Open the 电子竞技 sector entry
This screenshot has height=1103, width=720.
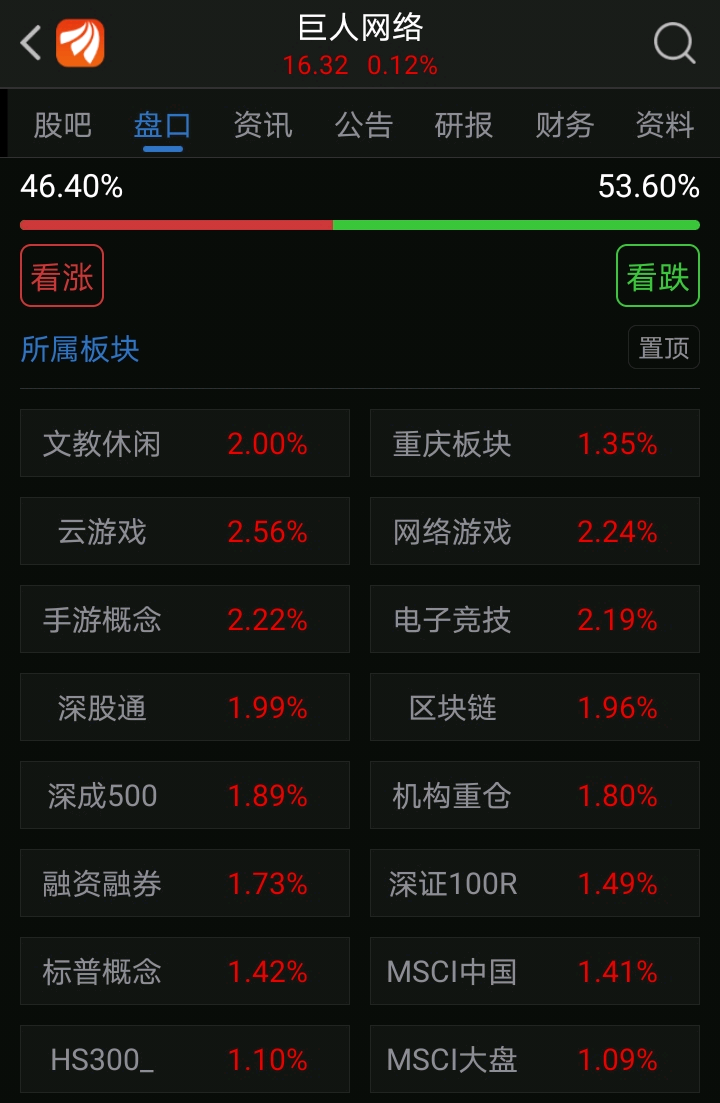click(534, 618)
